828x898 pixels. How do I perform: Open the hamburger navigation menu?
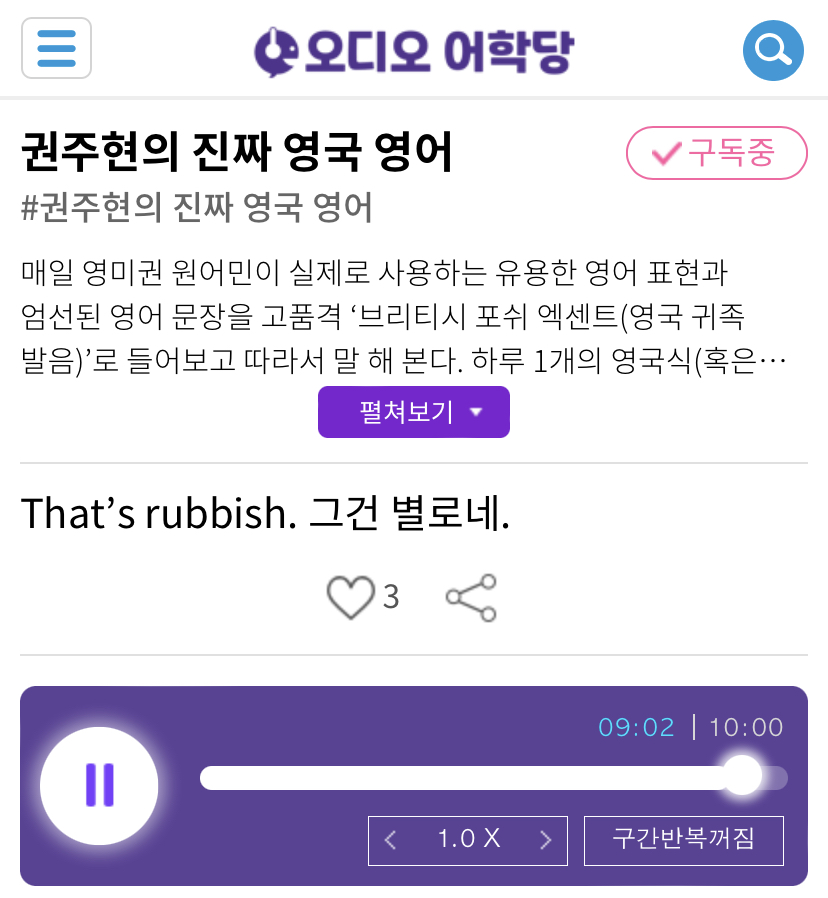[56, 48]
